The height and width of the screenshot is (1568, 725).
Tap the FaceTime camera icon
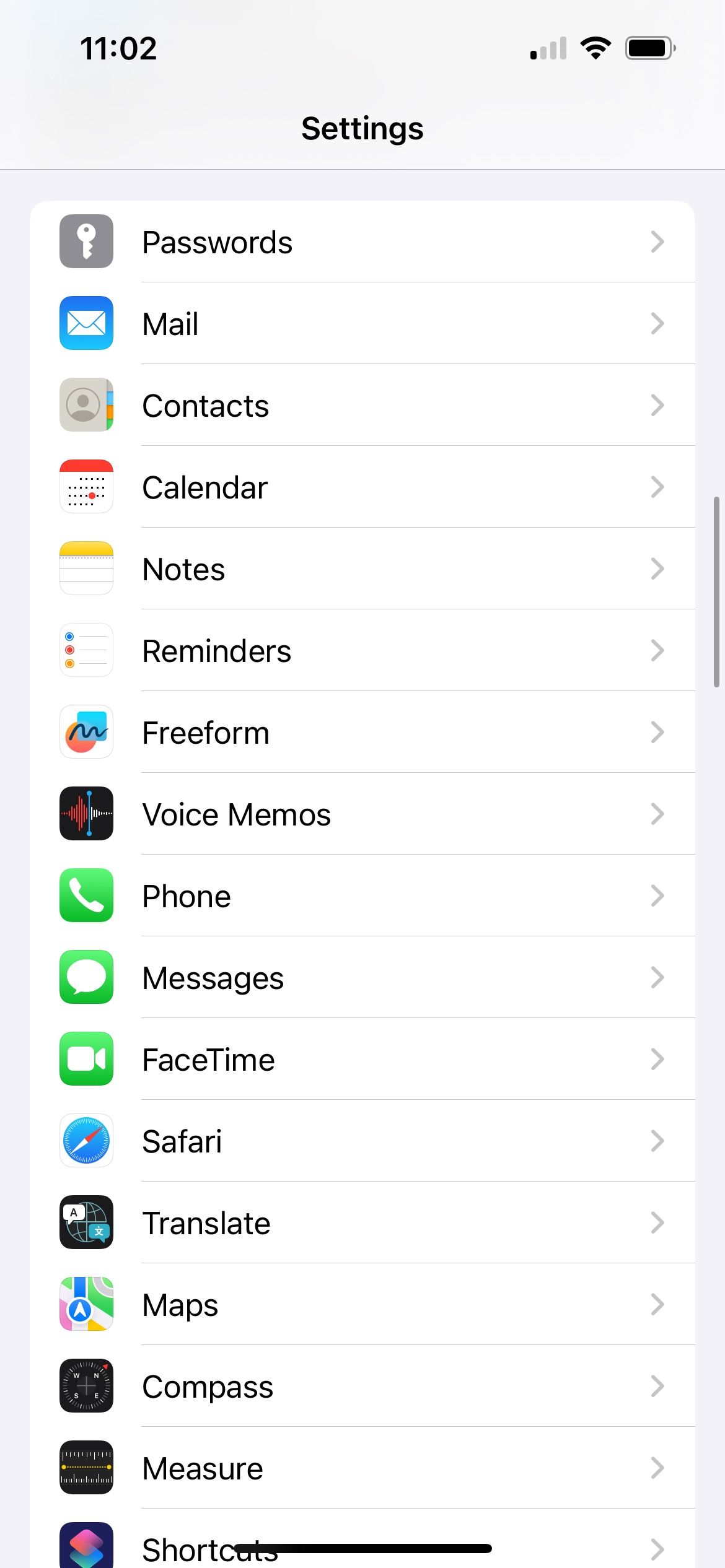coord(86,1060)
